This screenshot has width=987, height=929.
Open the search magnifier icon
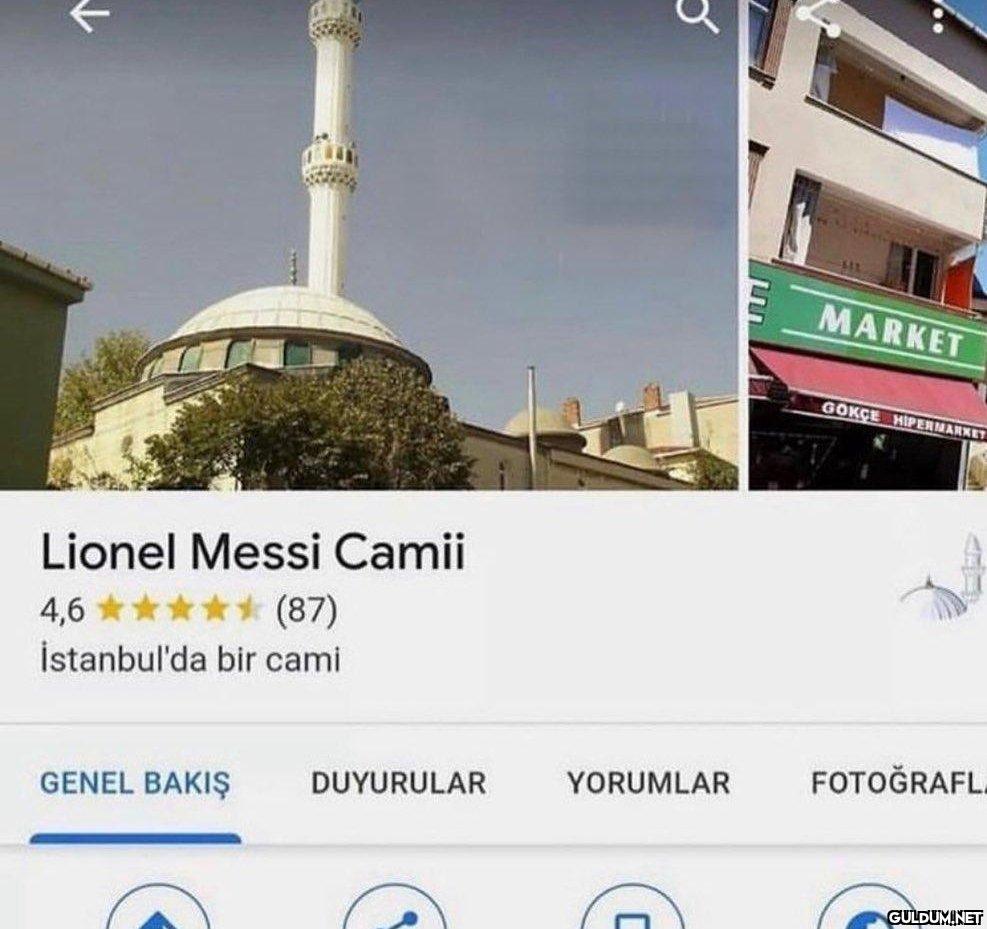tap(696, 14)
